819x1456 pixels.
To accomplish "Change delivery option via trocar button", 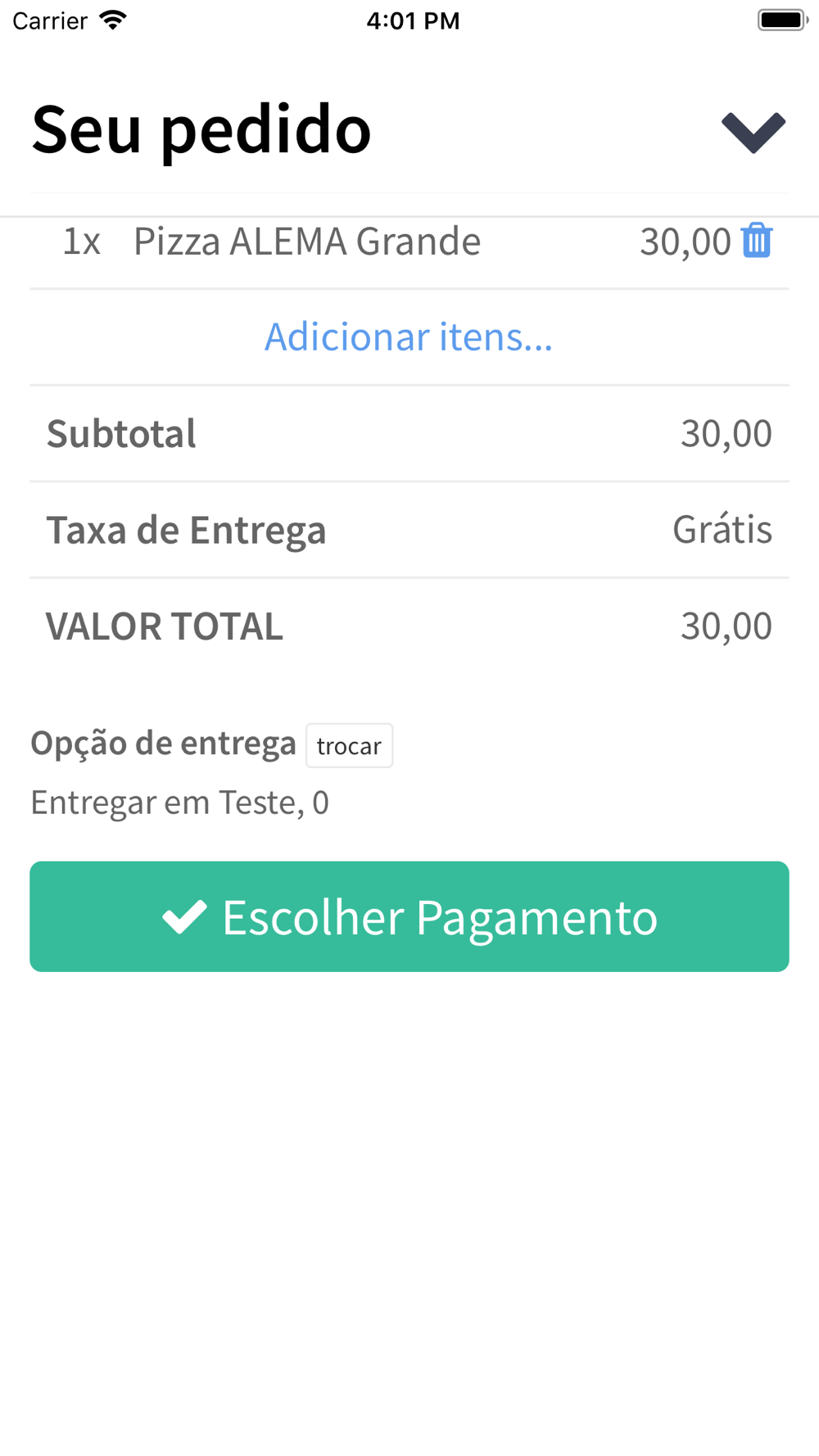I will [350, 745].
